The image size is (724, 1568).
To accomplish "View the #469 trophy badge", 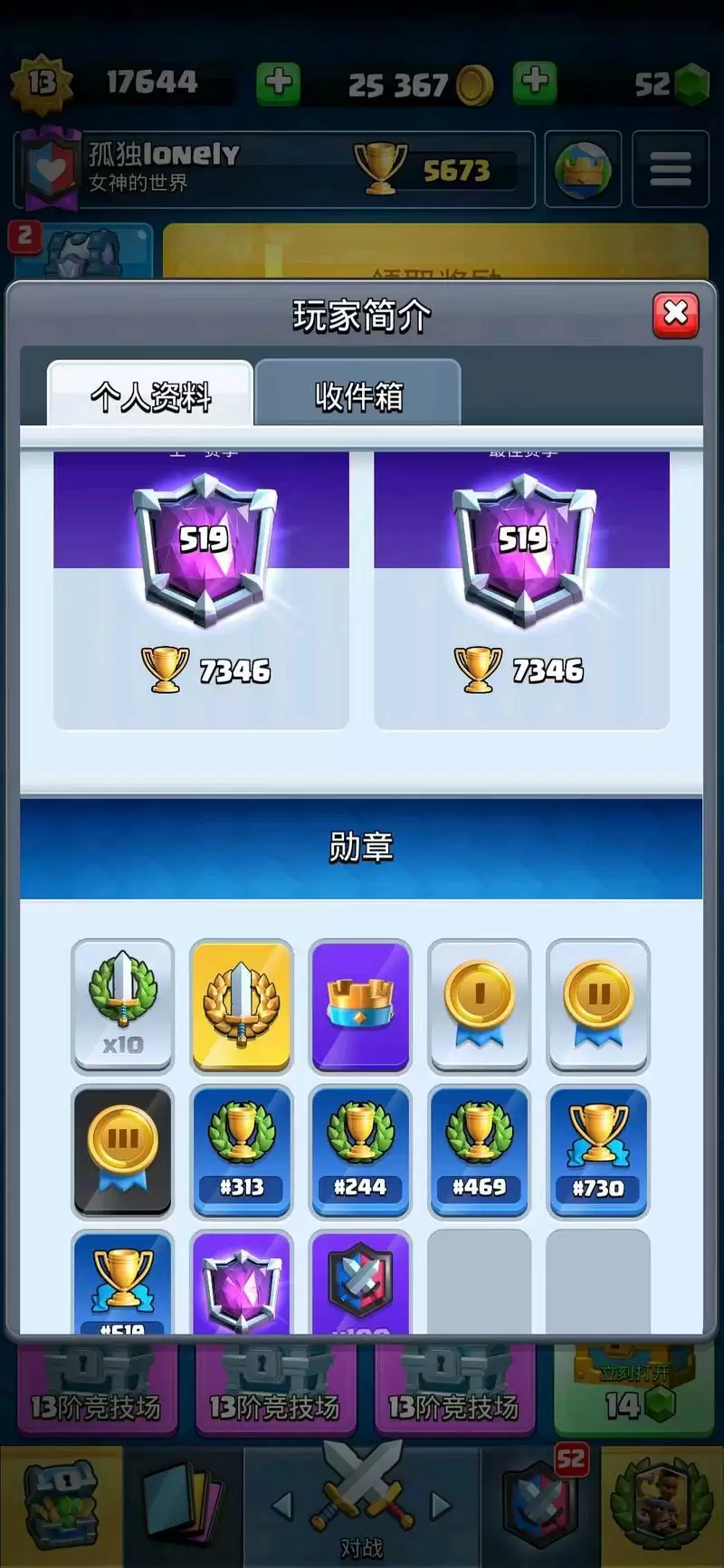I will coord(479,1151).
